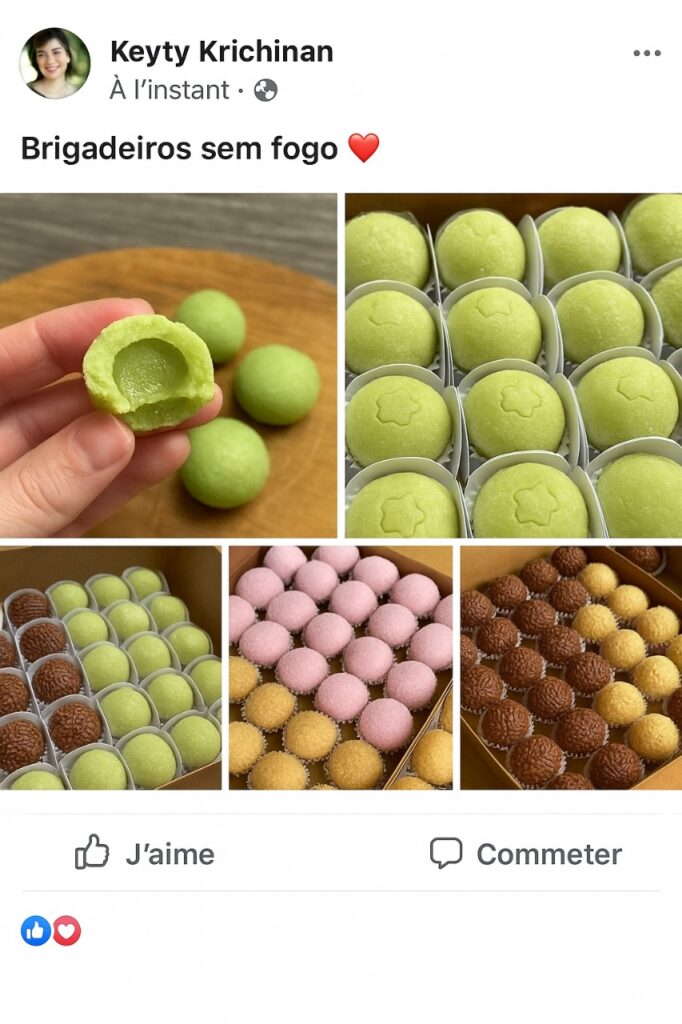Viewport: 682px width, 1024px height.
Task: Open the photo of bitten green brigadeiro
Action: [168, 366]
